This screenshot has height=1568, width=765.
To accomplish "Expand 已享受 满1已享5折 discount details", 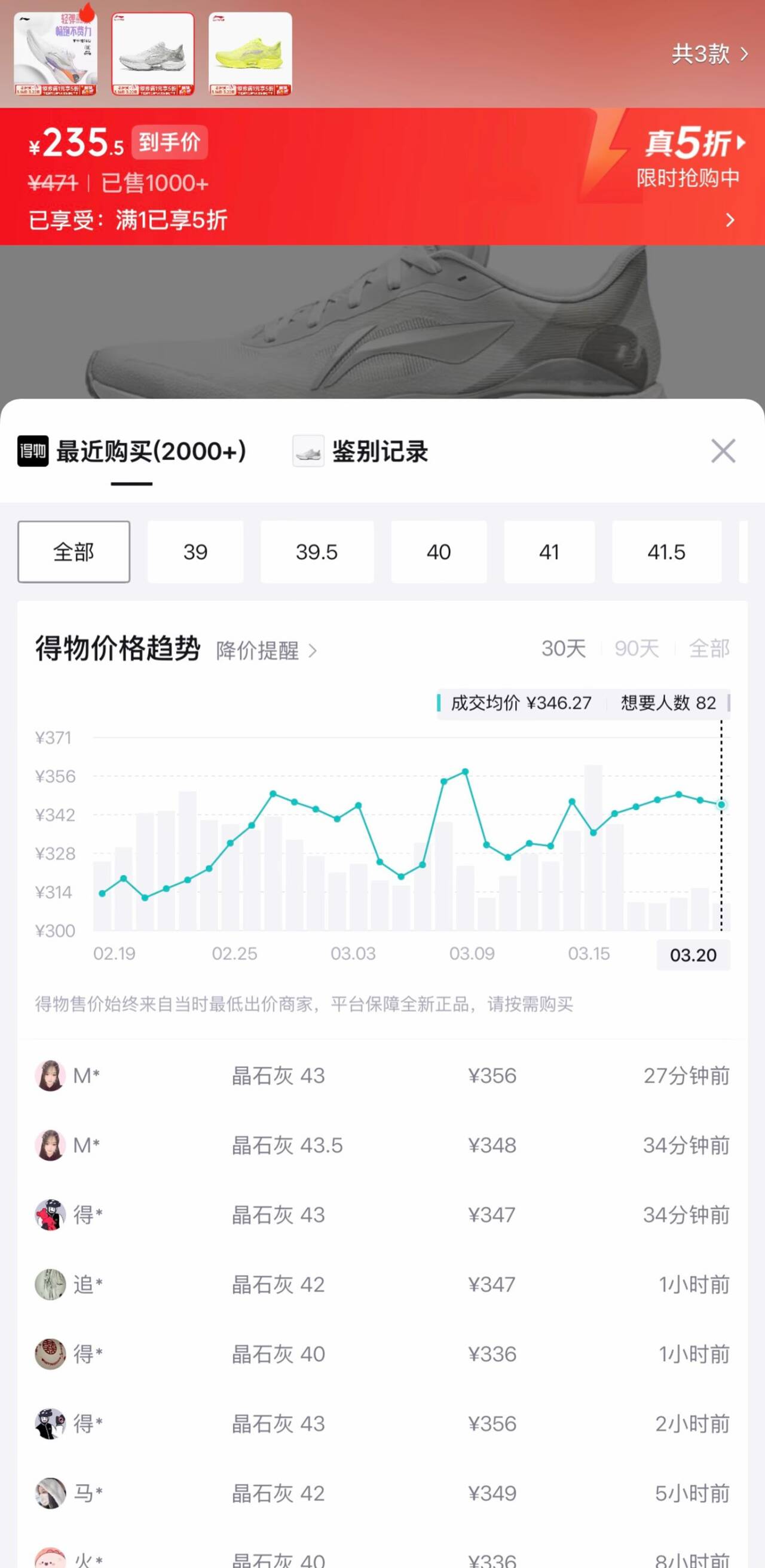I will click(x=730, y=219).
